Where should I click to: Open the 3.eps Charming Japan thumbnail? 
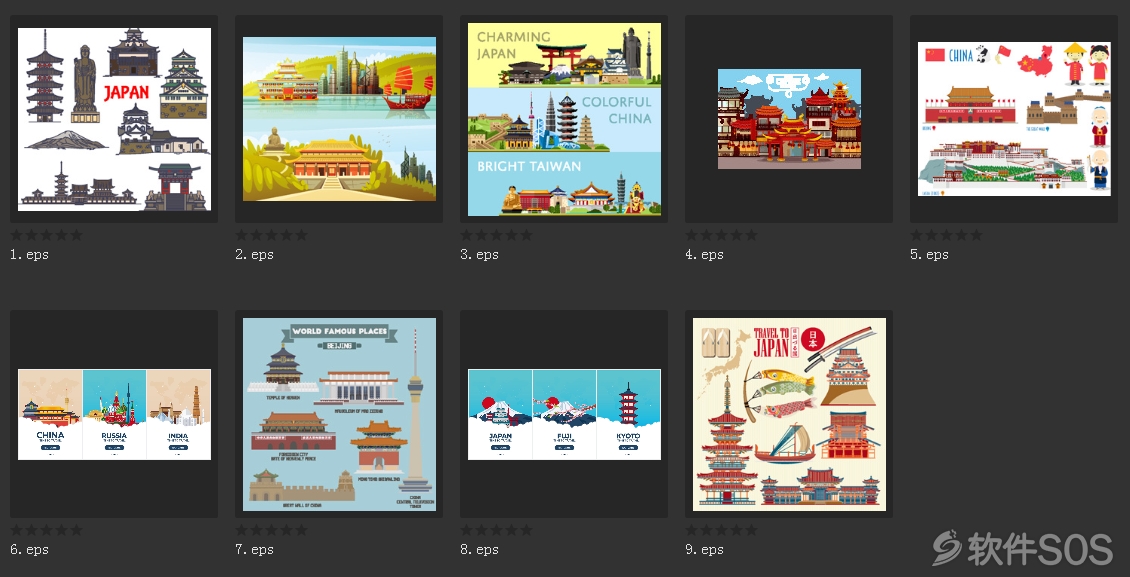(564, 119)
